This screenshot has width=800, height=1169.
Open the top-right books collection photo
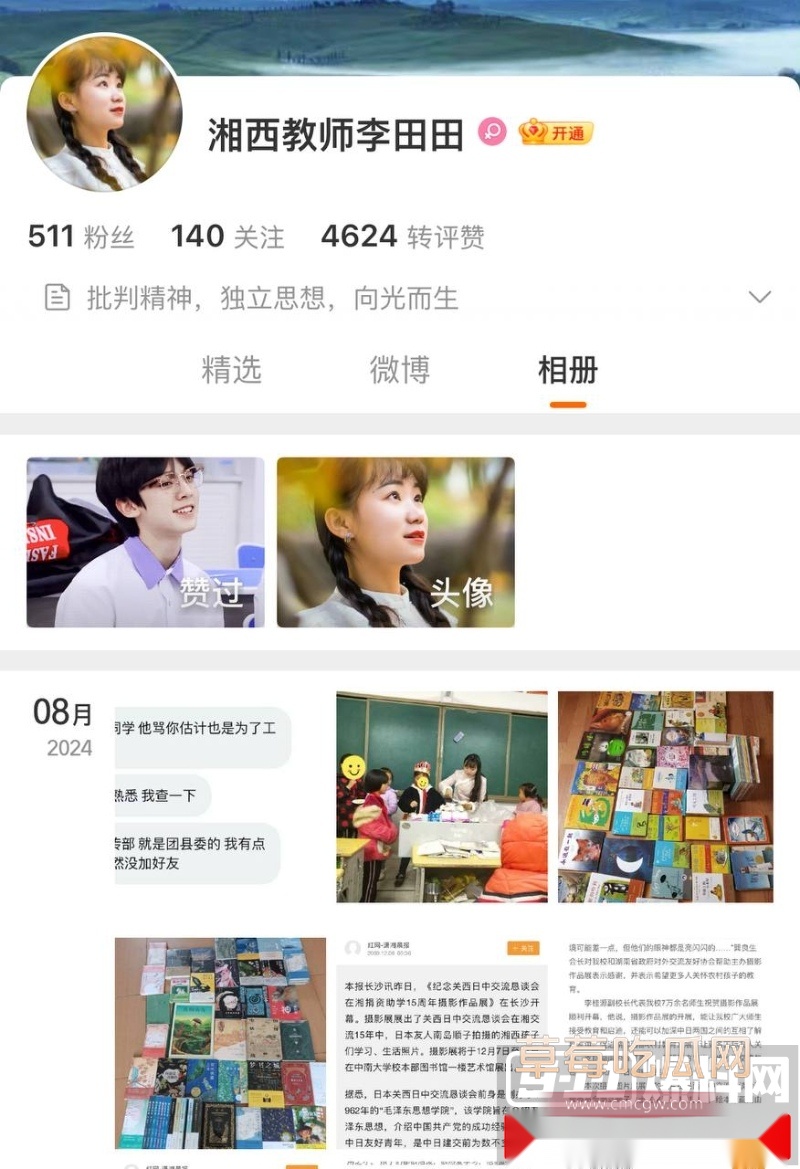tap(663, 795)
